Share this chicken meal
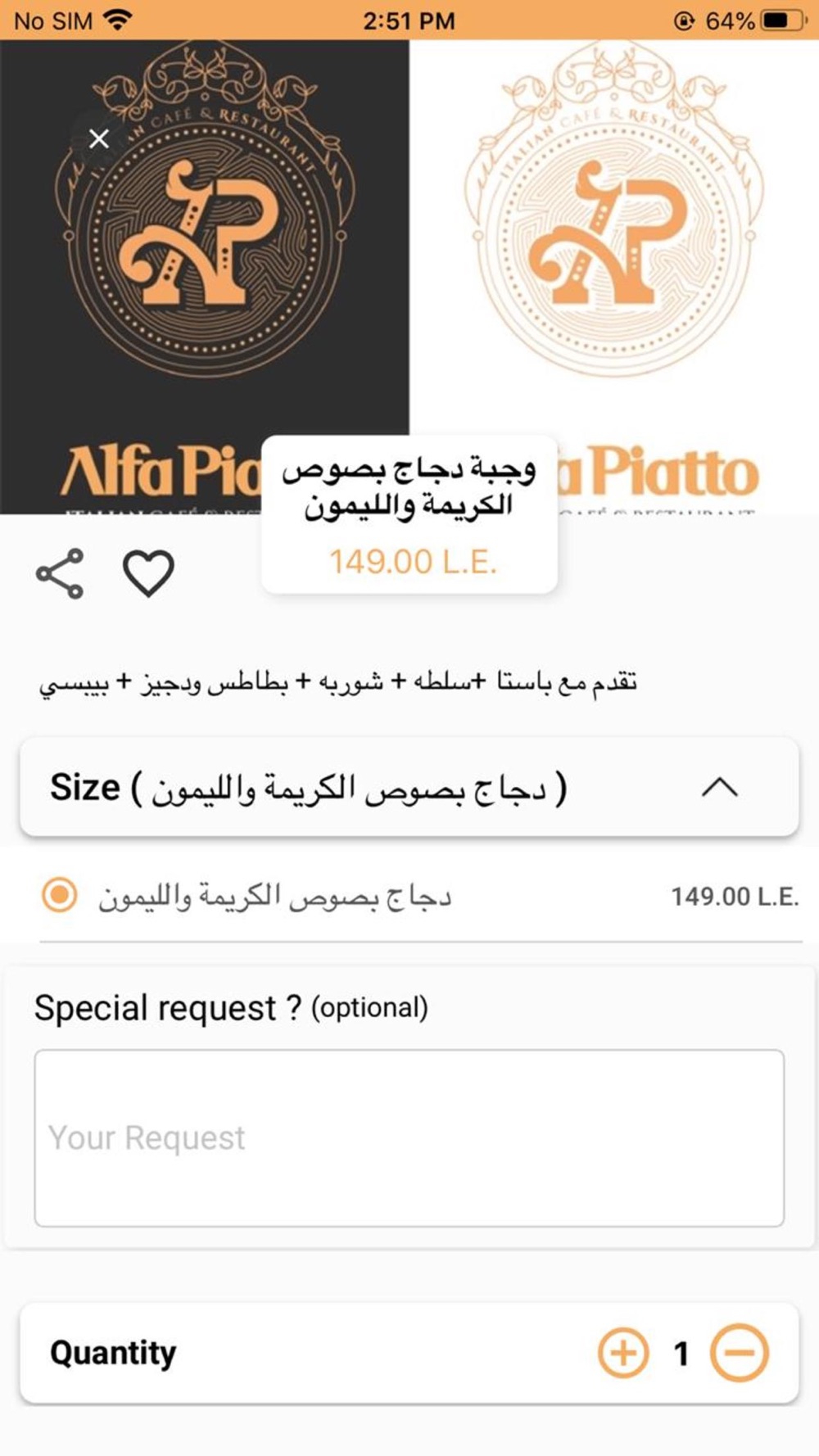 tap(61, 573)
